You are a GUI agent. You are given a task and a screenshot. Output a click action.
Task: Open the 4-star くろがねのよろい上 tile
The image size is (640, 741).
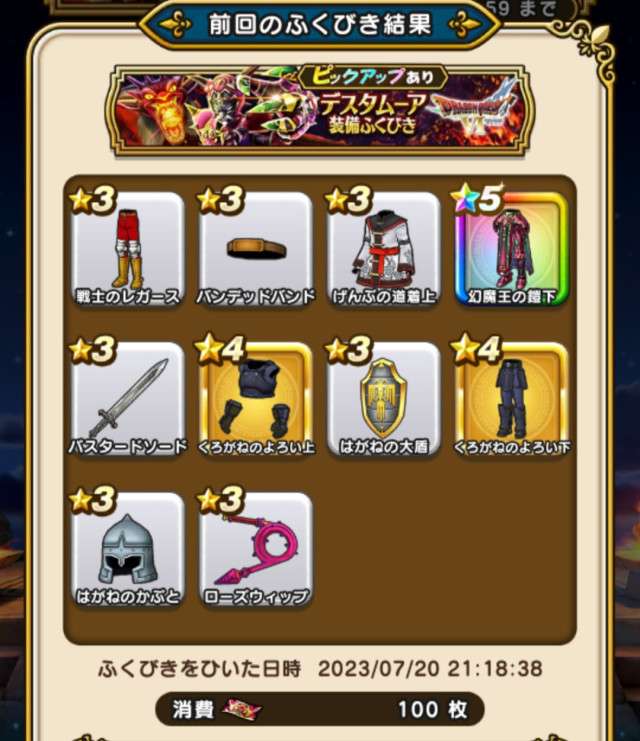click(x=256, y=400)
